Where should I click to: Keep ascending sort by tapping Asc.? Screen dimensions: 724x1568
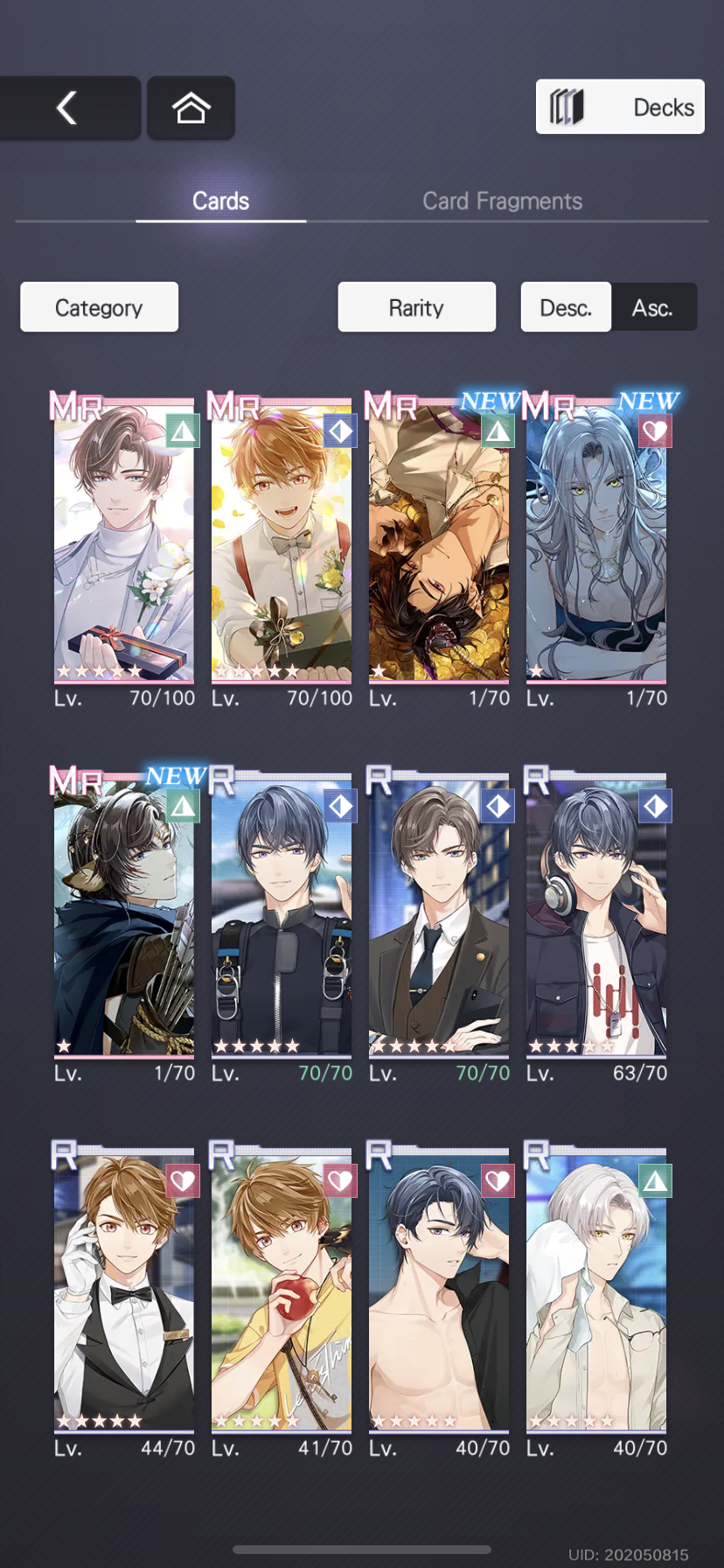pyautogui.click(x=653, y=307)
